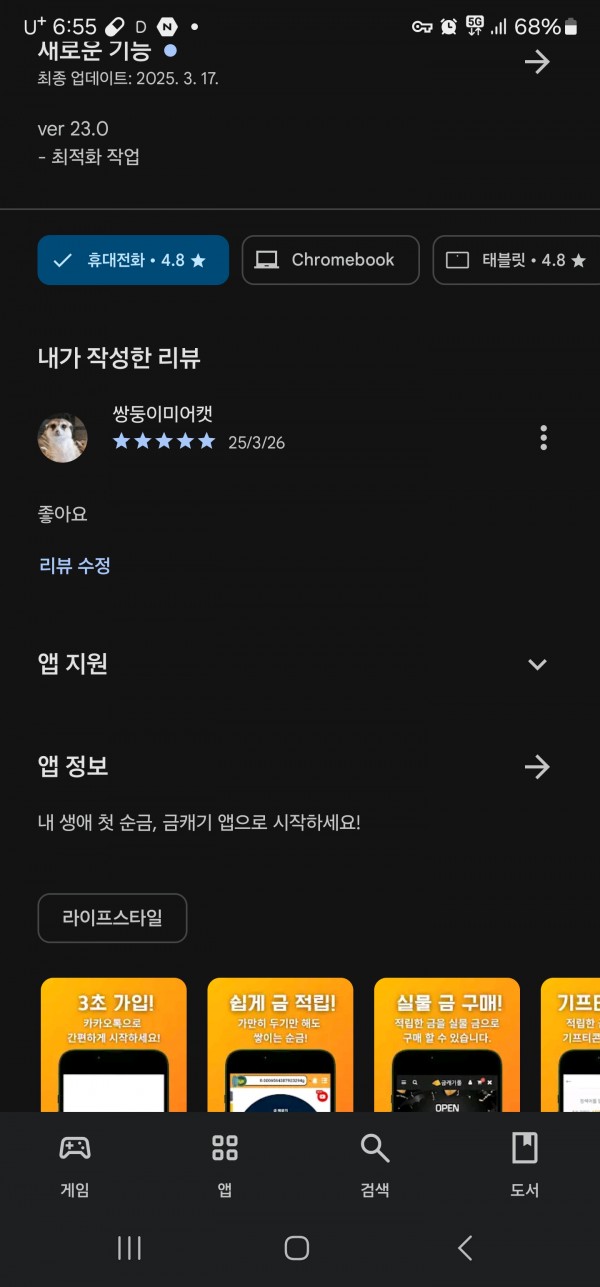
Task: Switch to the 검색 tab
Action: [375, 1165]
